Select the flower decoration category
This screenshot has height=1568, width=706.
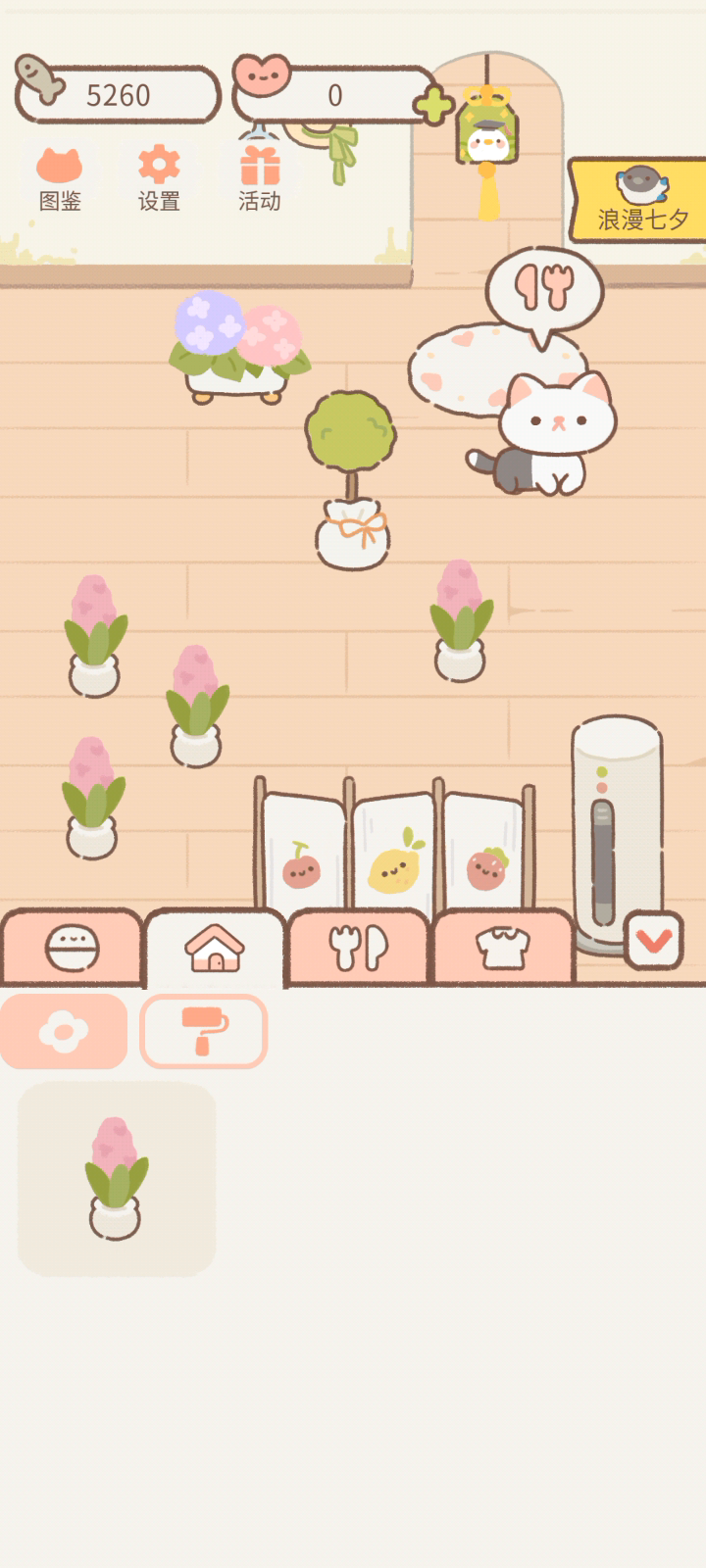tap(64, 1031)
